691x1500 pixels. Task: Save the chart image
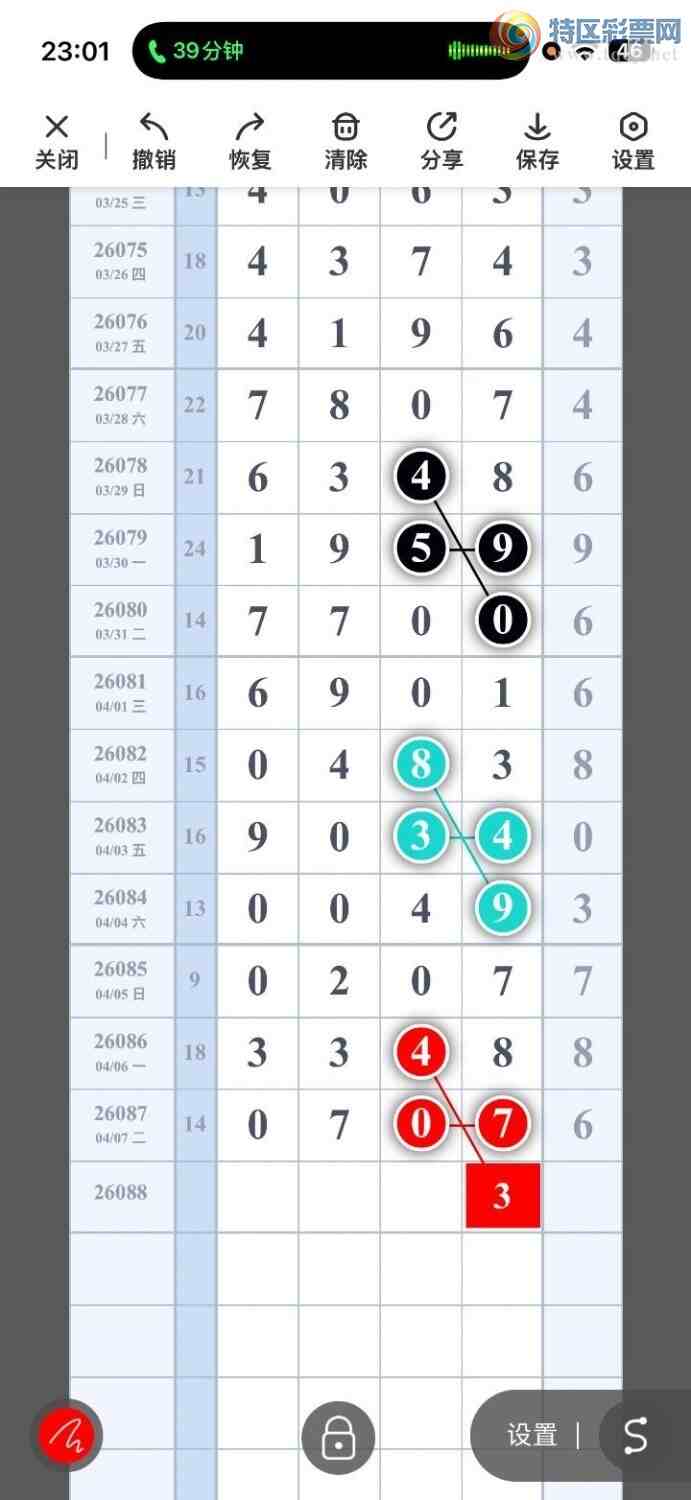click(x=537, y=142)
